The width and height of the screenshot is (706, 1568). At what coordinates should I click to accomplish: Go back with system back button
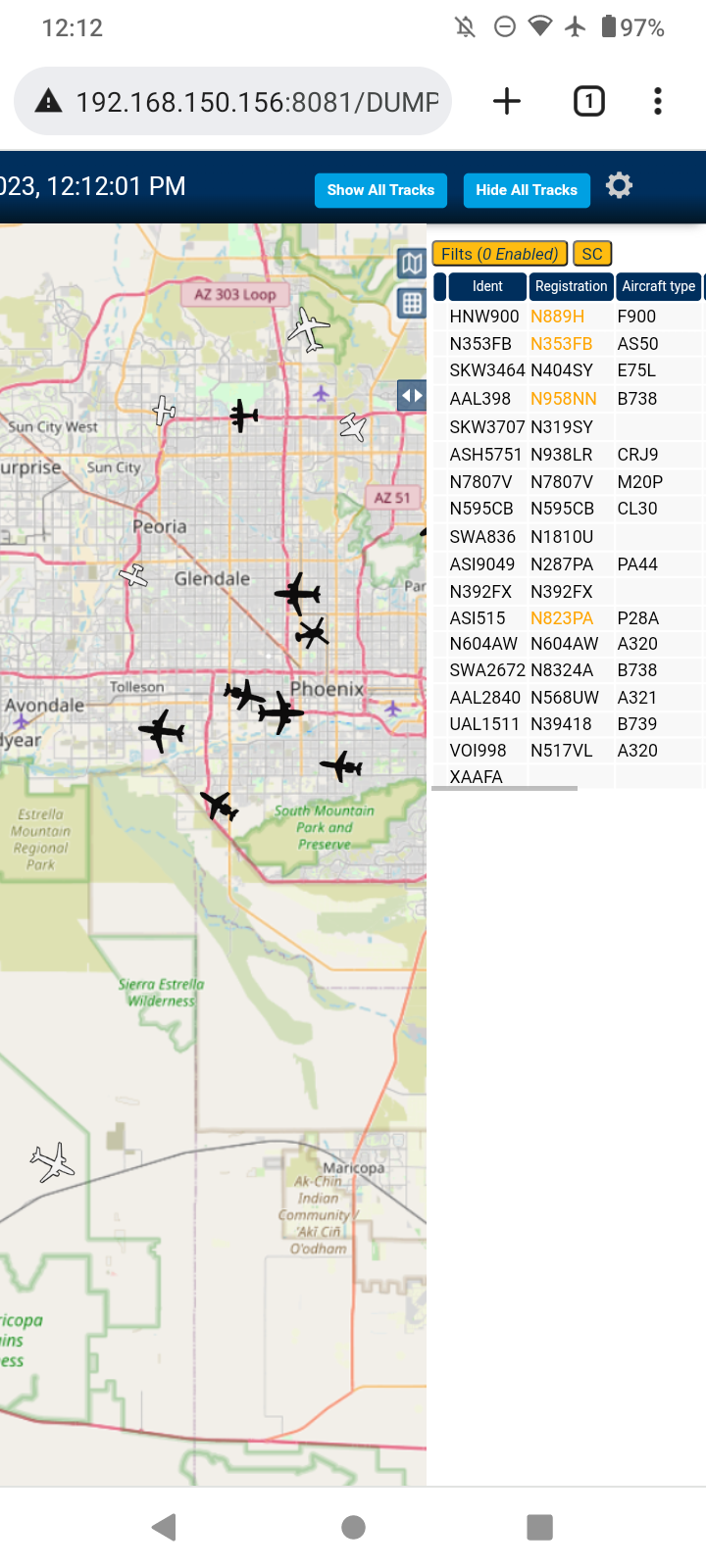pos(165,1527)
